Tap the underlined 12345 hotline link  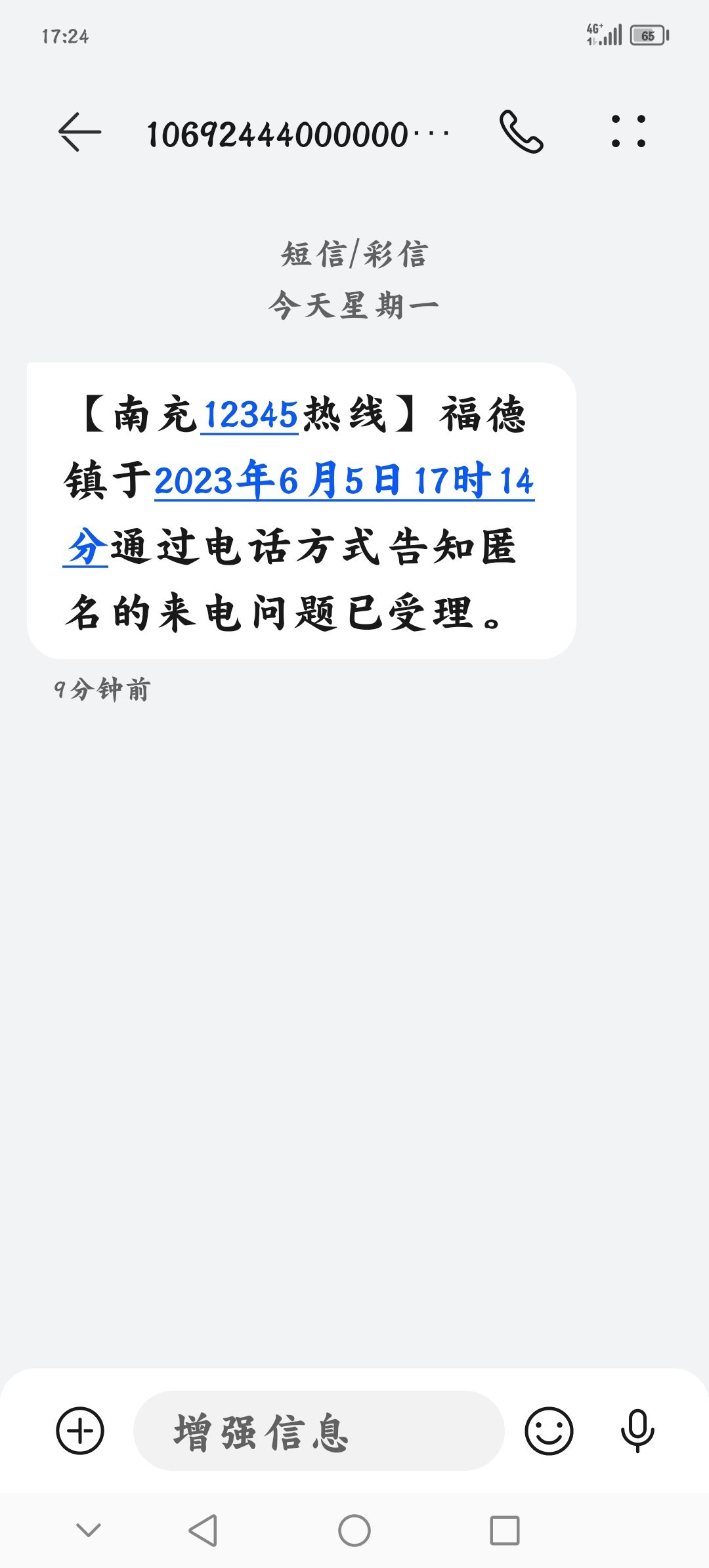pyautogui.click(x=250, y=416)
